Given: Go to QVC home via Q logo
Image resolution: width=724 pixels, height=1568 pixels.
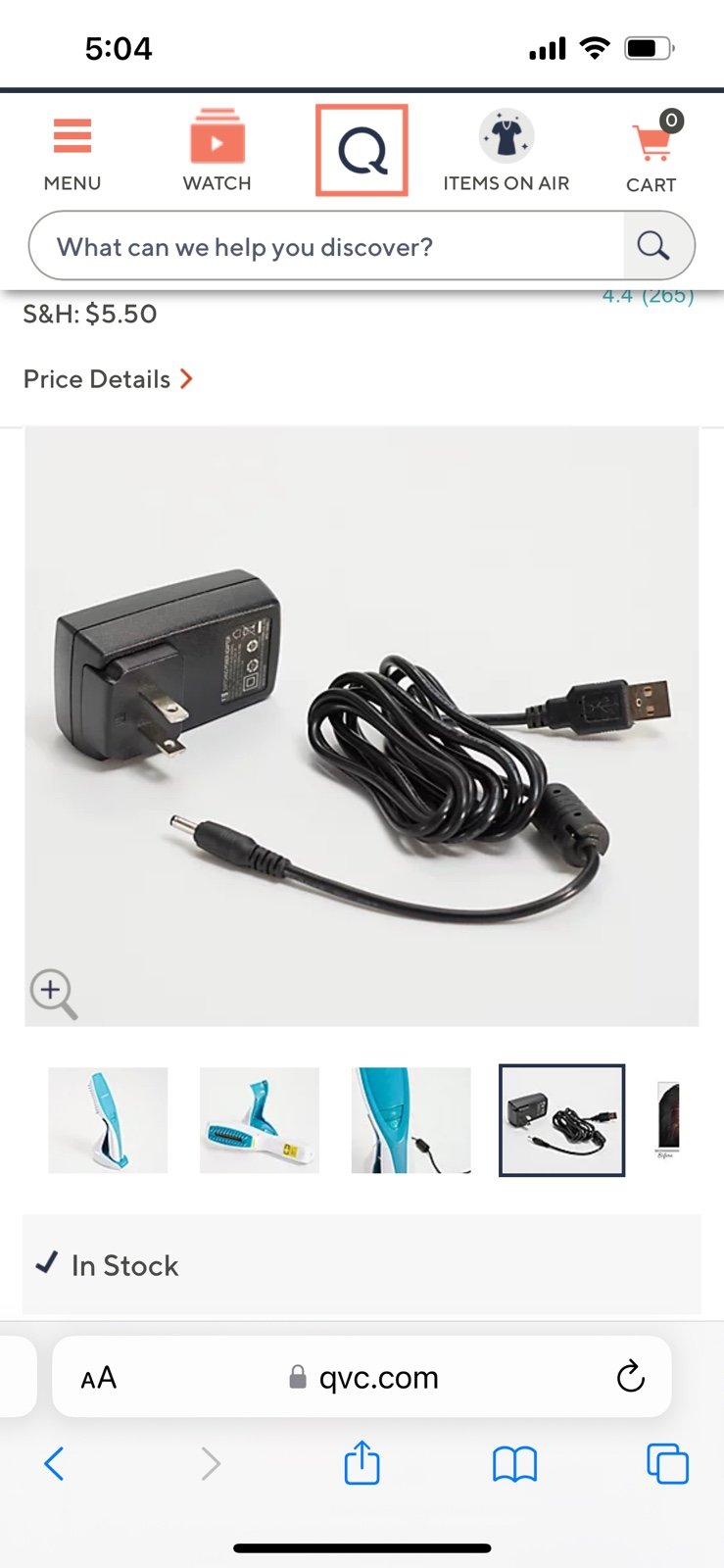Looking at the screenshot, I should coord(362,151).
